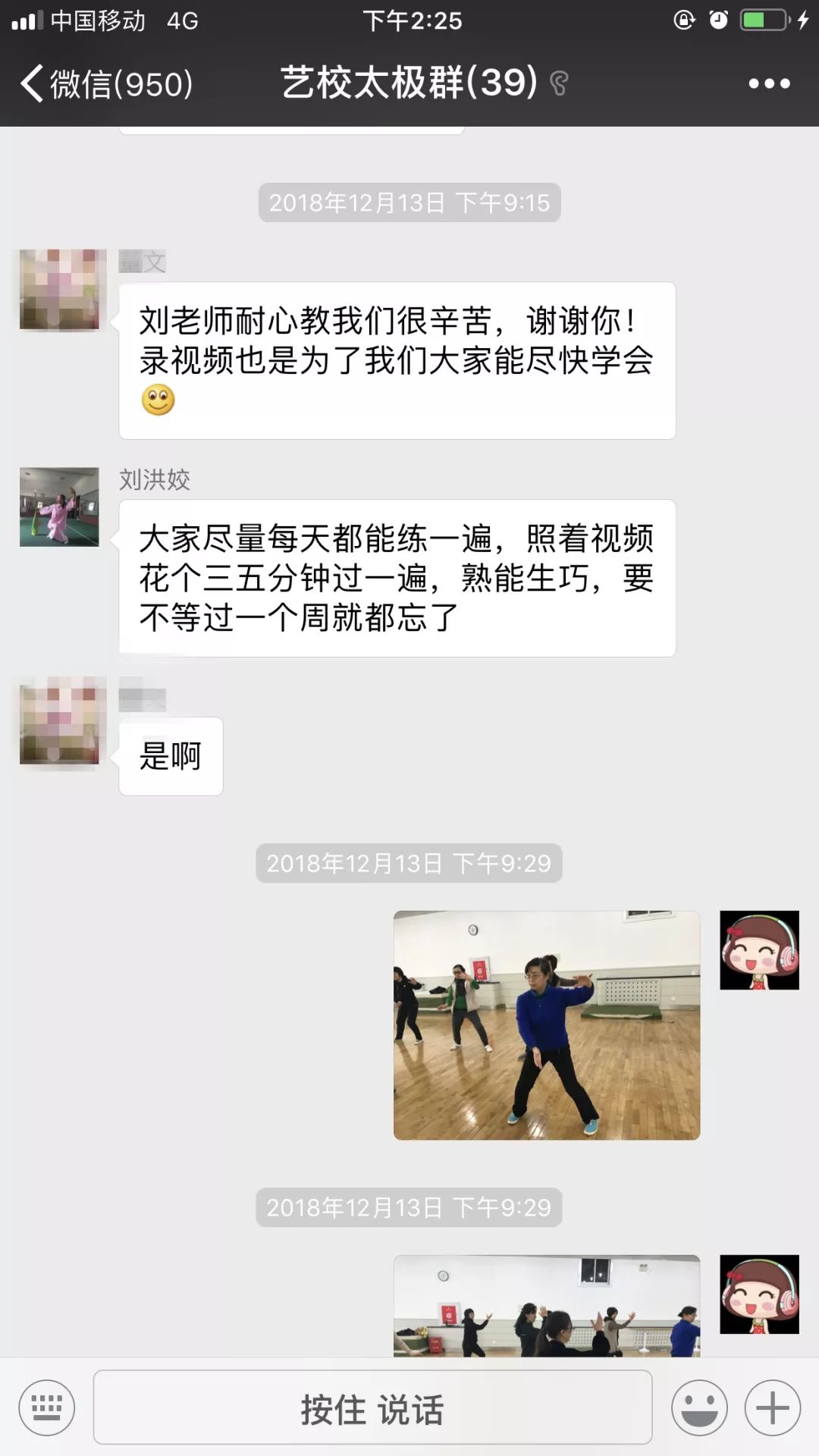Open the second tai chi group photo
This screenshot has height=1456, width=819.
pyautogui.click(x=546, y=1306)
